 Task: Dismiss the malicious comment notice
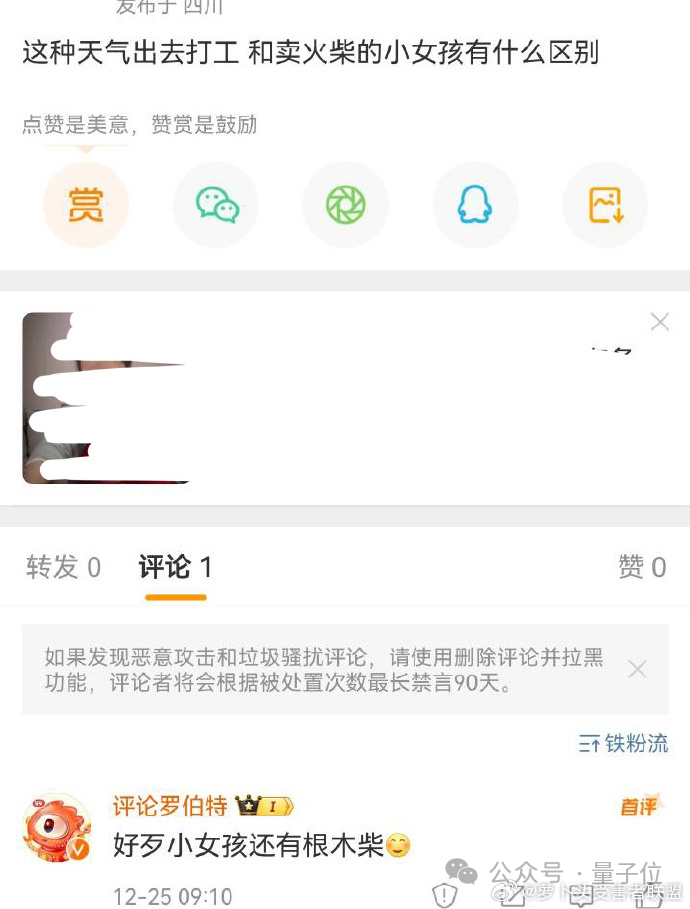click(x=637, y=669)
